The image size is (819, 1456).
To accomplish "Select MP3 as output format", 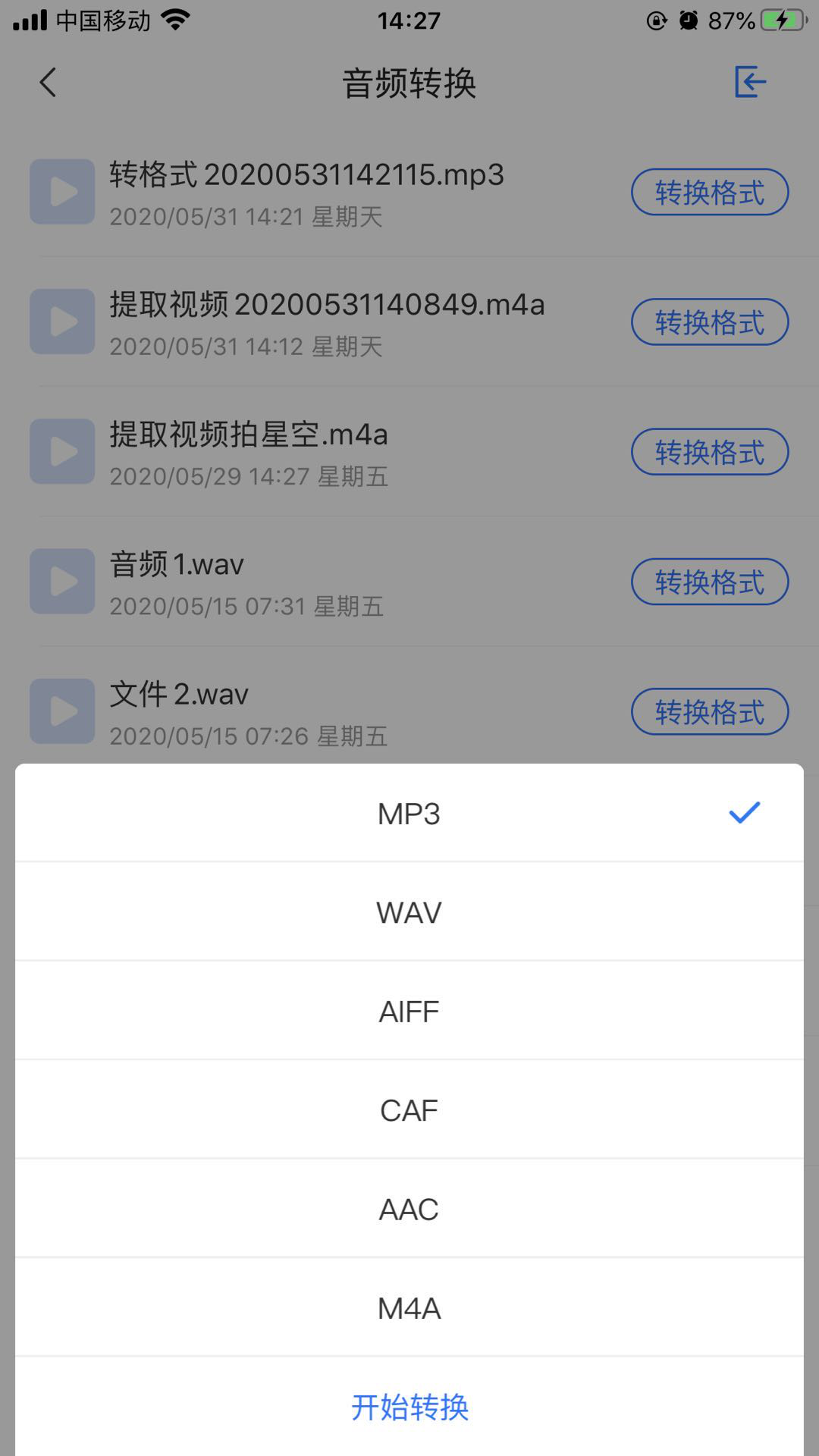I will pos(409,814).
